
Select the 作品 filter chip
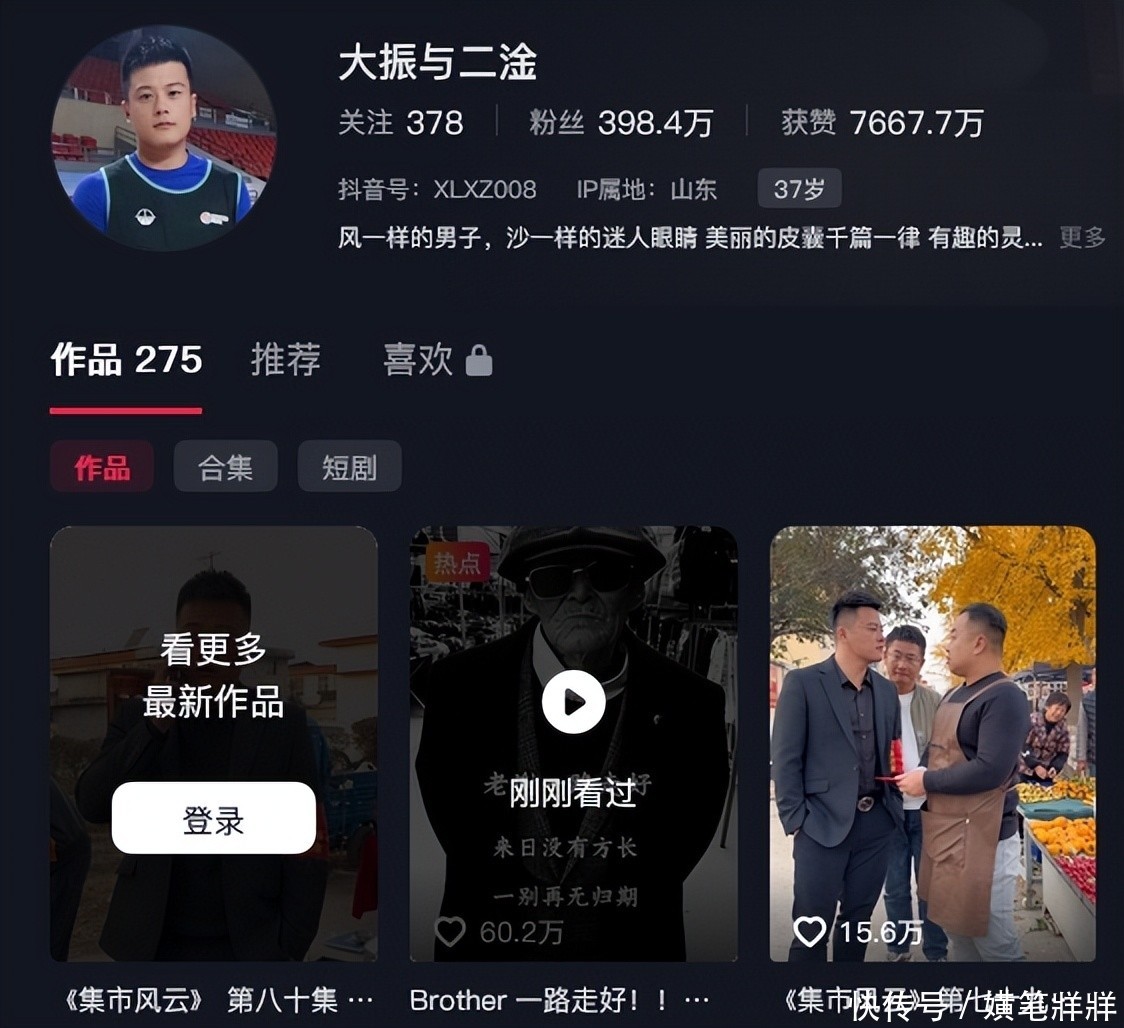pos(102,467)
